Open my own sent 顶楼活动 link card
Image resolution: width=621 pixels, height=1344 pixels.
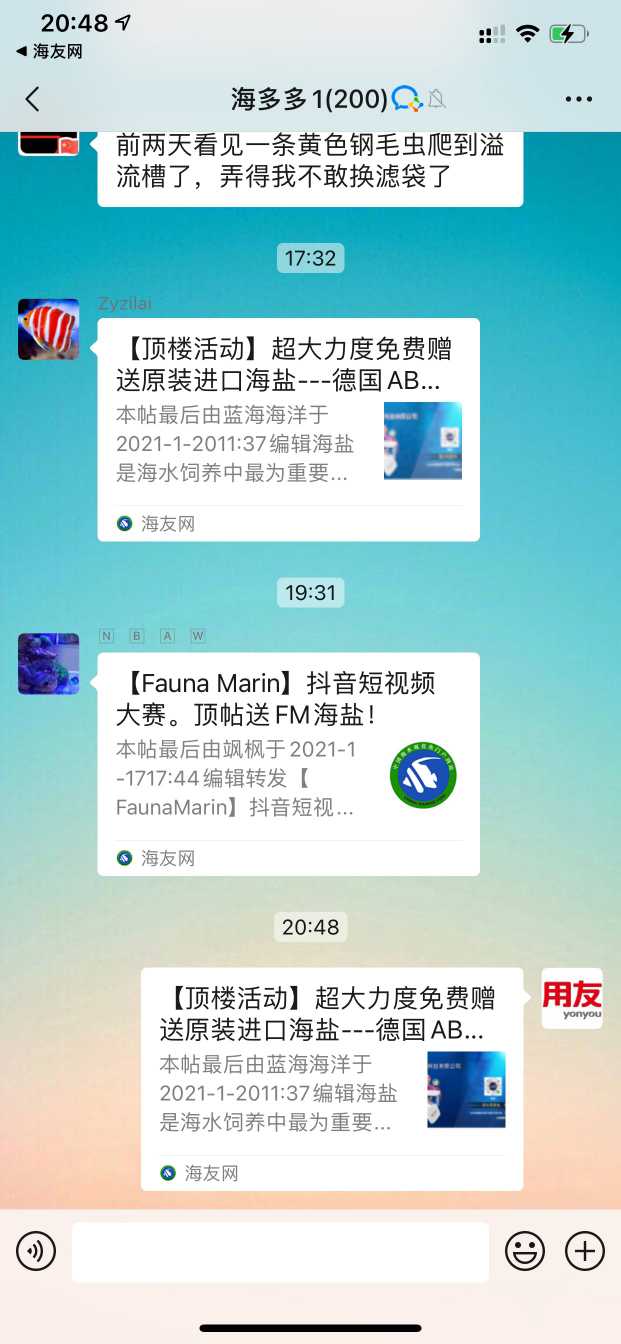[331, 1078]
